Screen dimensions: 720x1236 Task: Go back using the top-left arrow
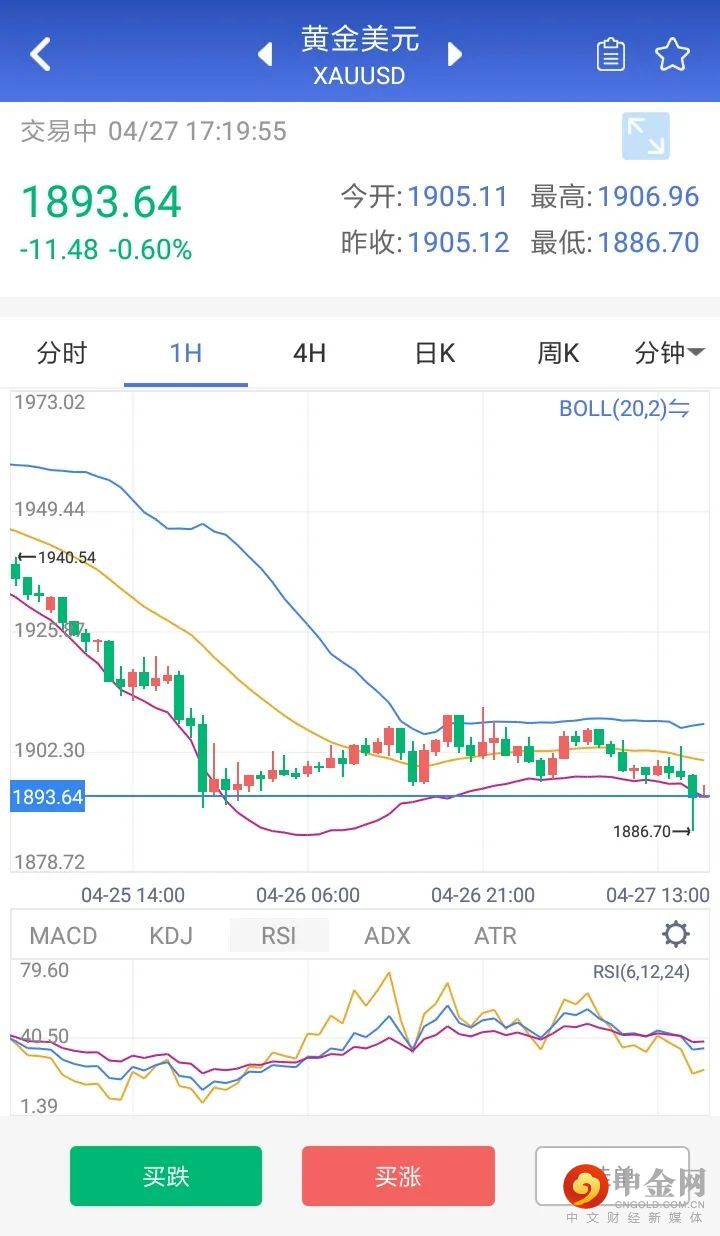pos(40,54)
